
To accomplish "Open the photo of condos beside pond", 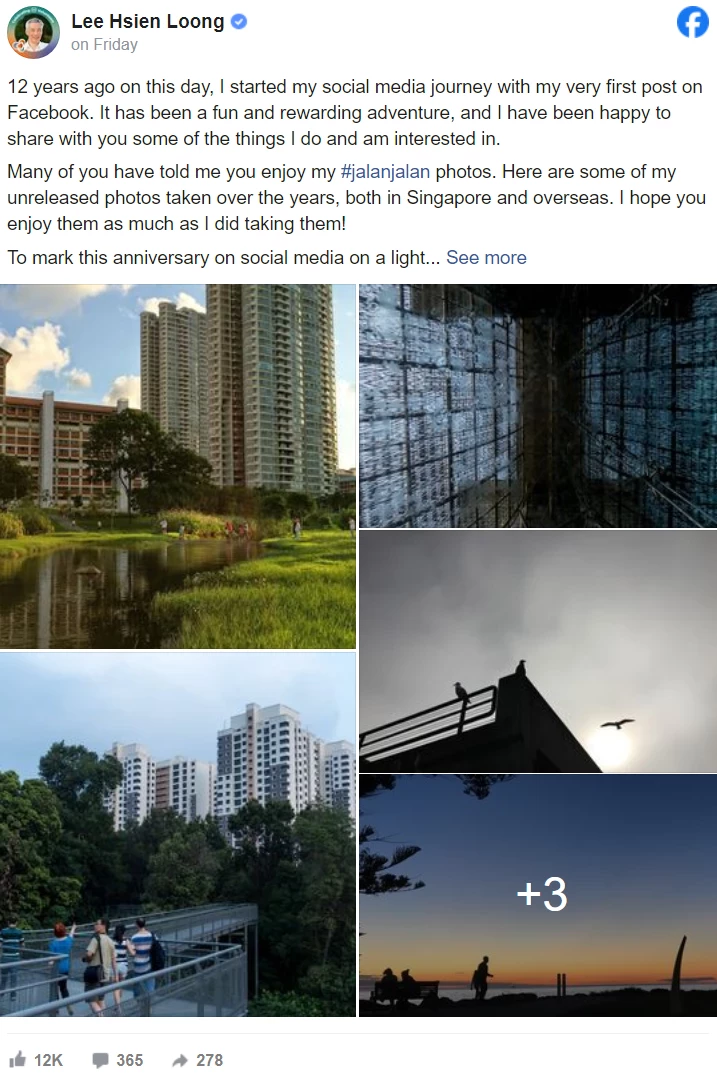I will (177, 466).
